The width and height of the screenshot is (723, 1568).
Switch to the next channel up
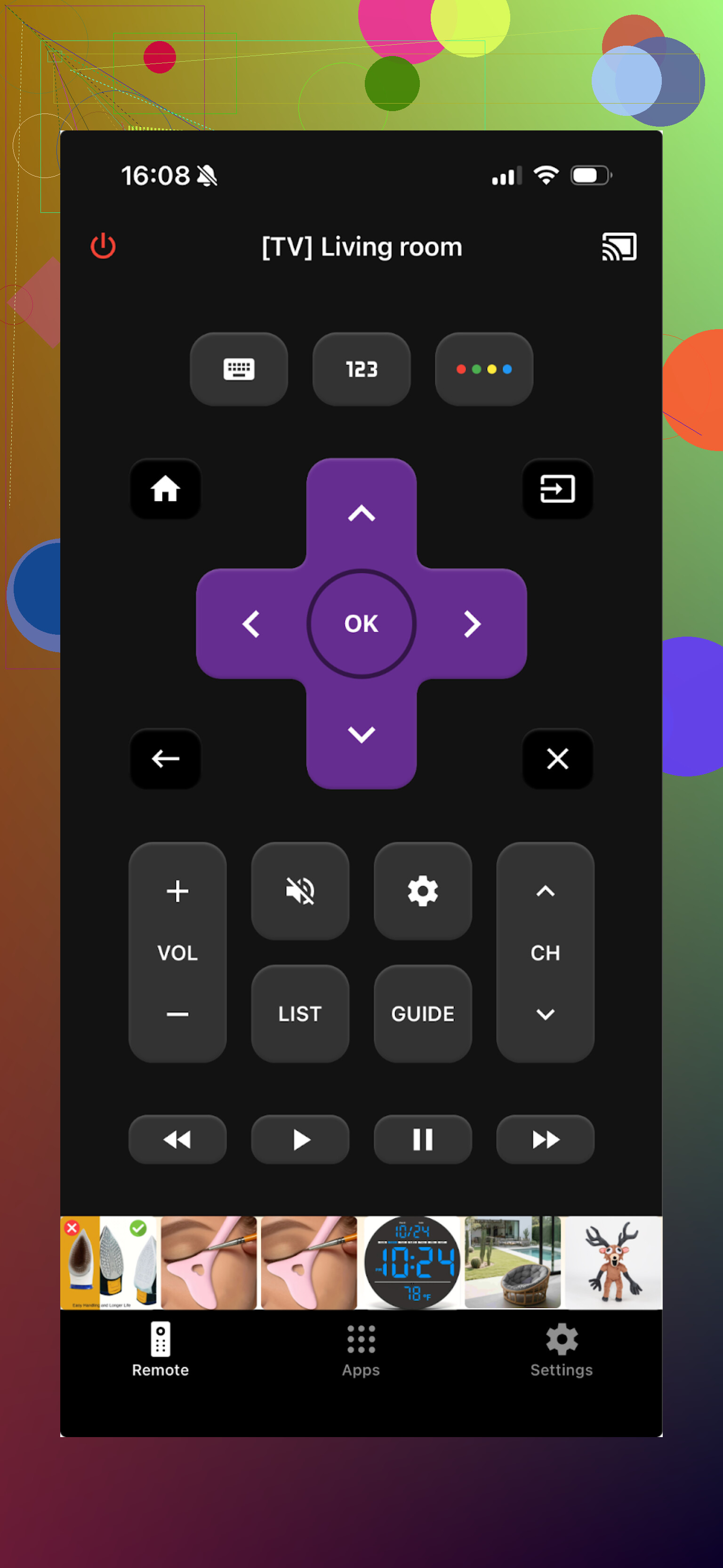coord(545,891)
